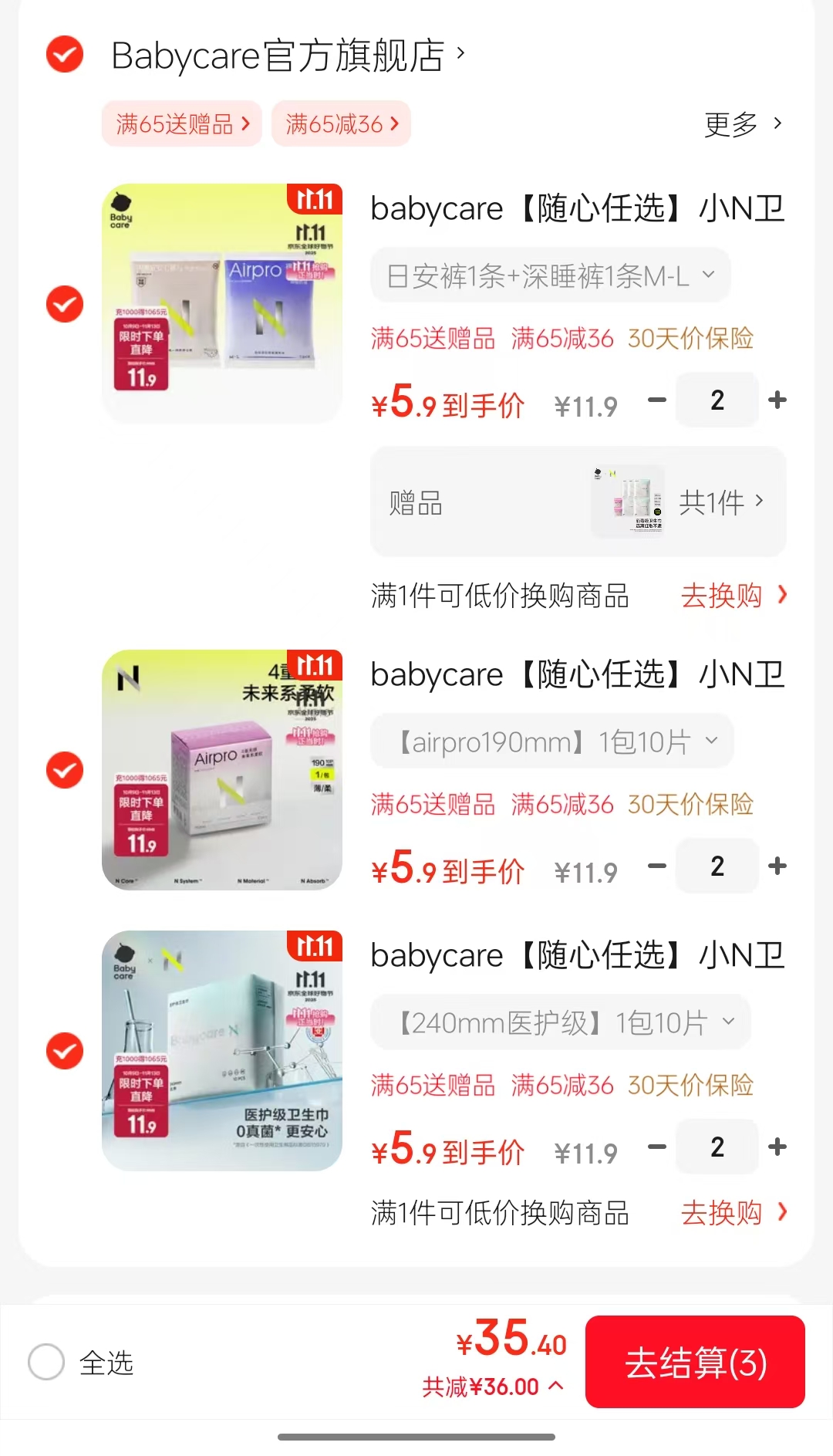
Task: Increase quantity of airpro190mm item
Action: (x=777, y=866)
